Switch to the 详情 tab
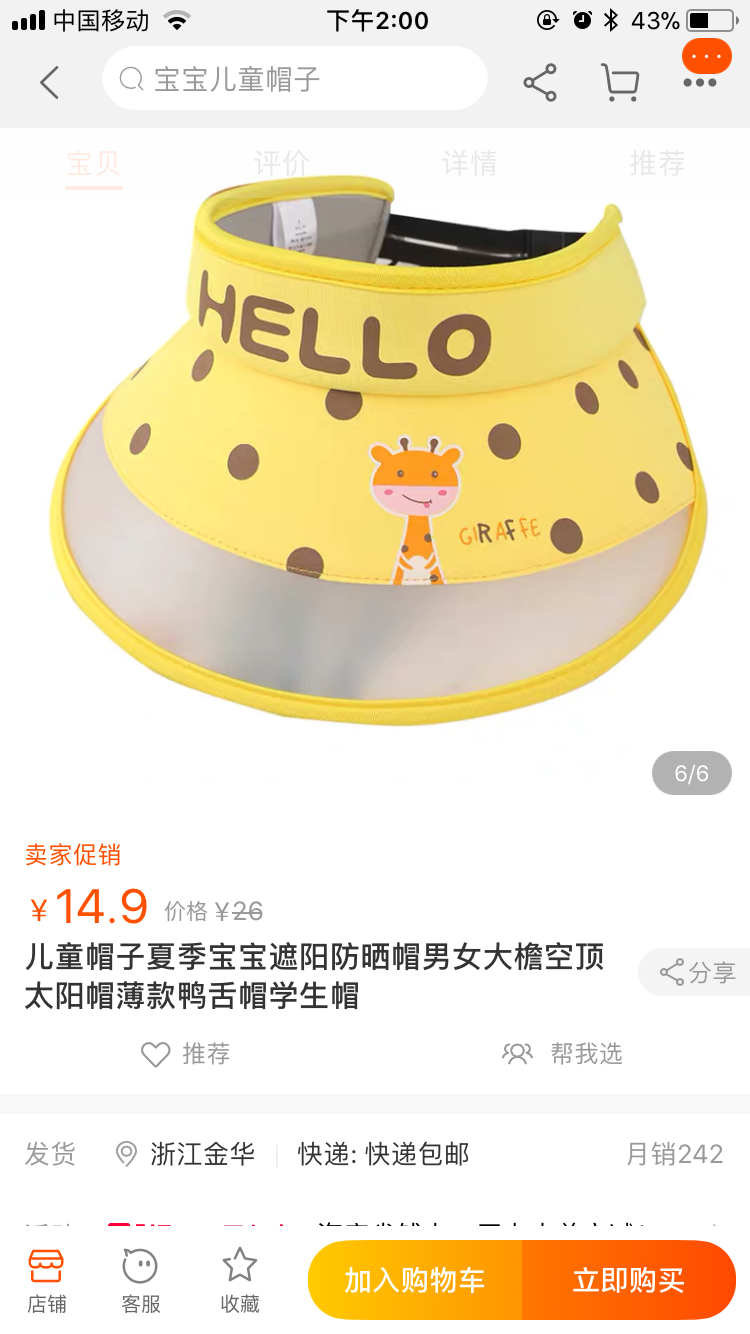This screenshot has width=750, height=1334. pos(469,163)
